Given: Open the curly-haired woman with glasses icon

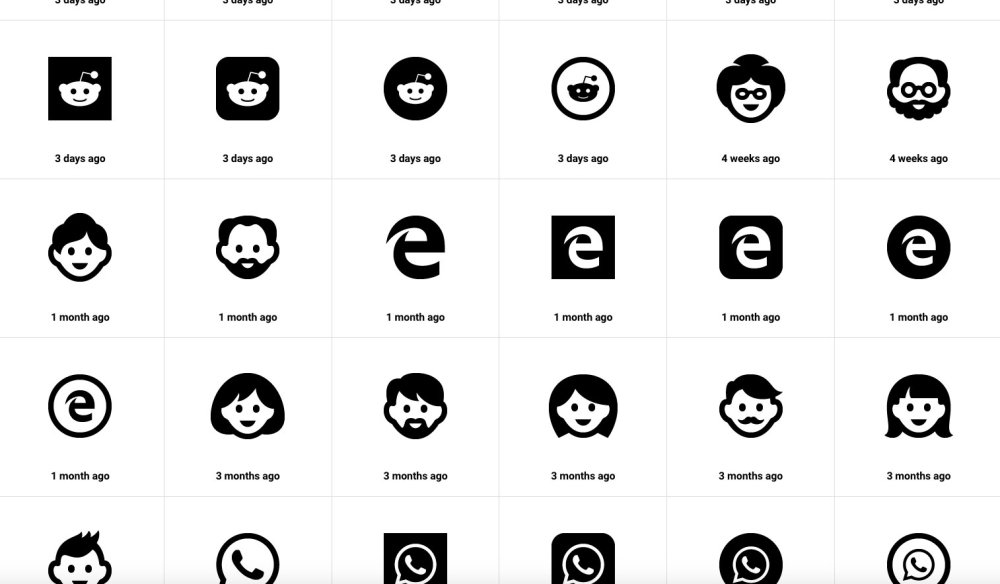Looking at the screenshot, I should (x=751, y=89).
